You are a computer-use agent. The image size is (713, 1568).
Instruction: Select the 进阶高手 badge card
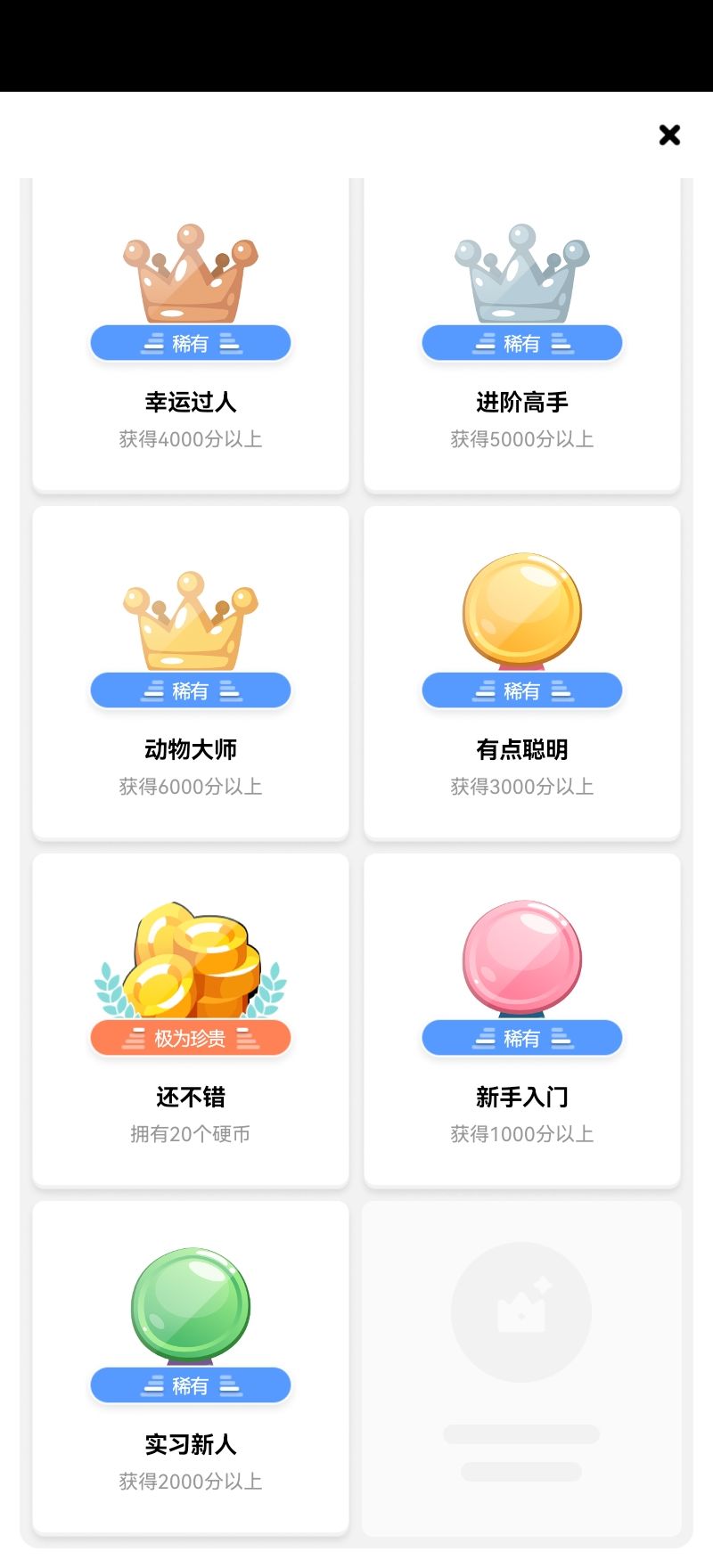pyautogui.click(x=522, y=339)
